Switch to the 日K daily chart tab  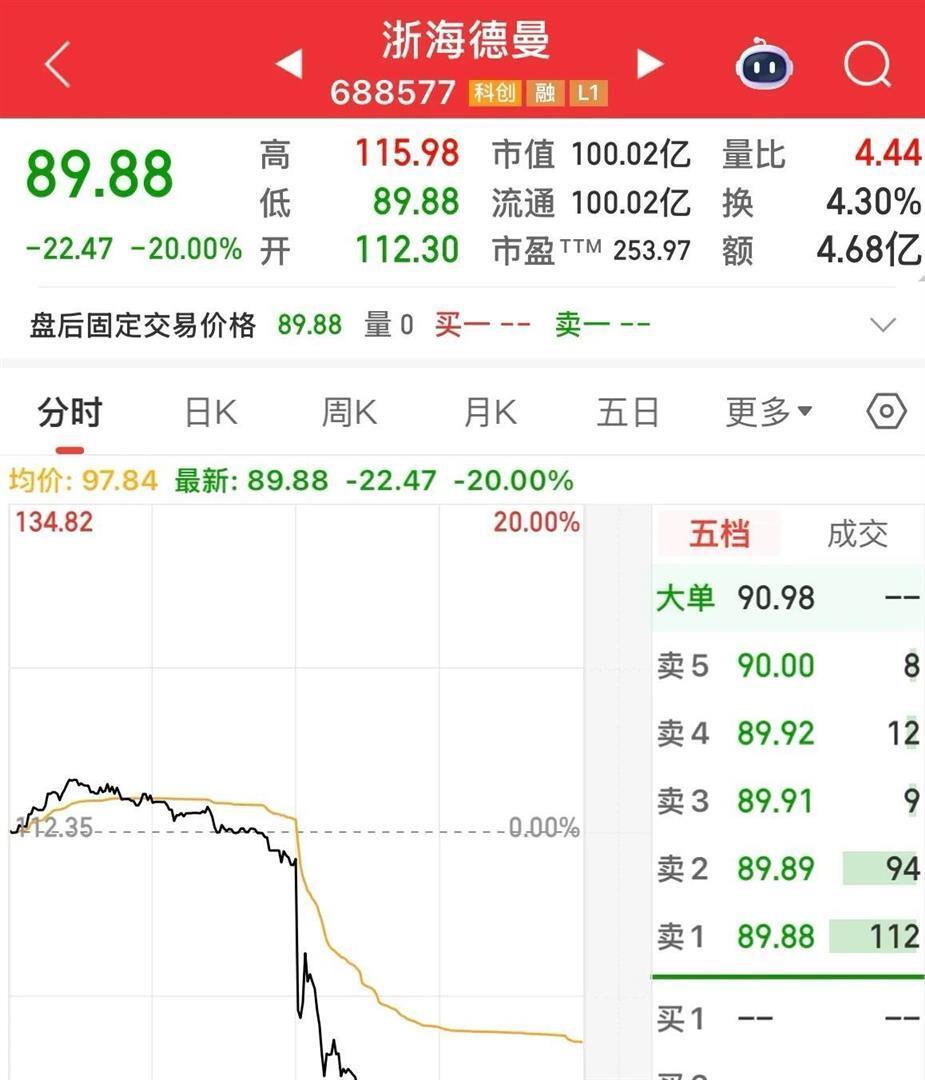point(209,410)
